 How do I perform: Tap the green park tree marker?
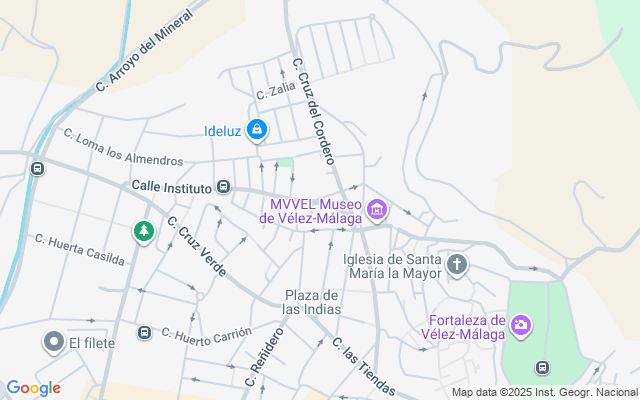coord(144,232)
